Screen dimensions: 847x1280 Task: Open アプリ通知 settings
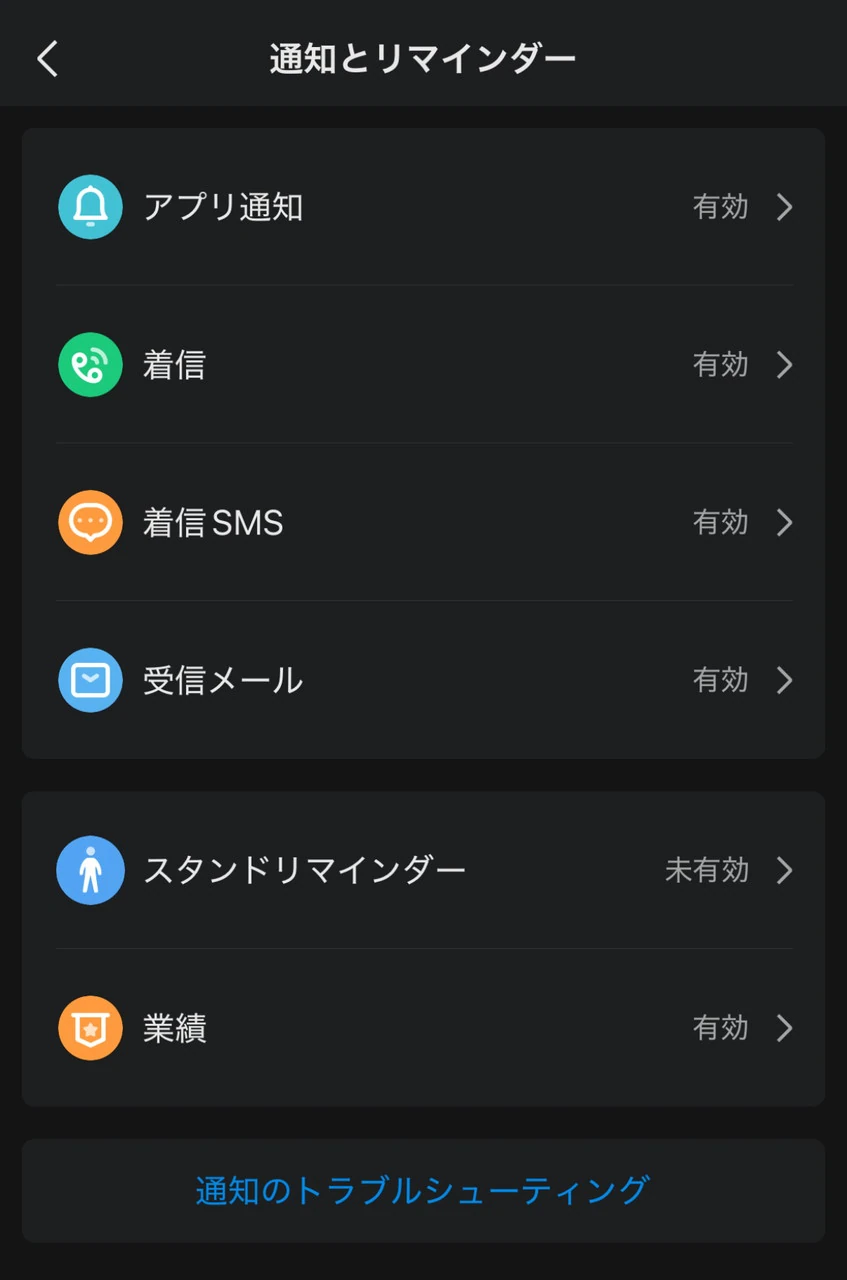click(423, 207)
